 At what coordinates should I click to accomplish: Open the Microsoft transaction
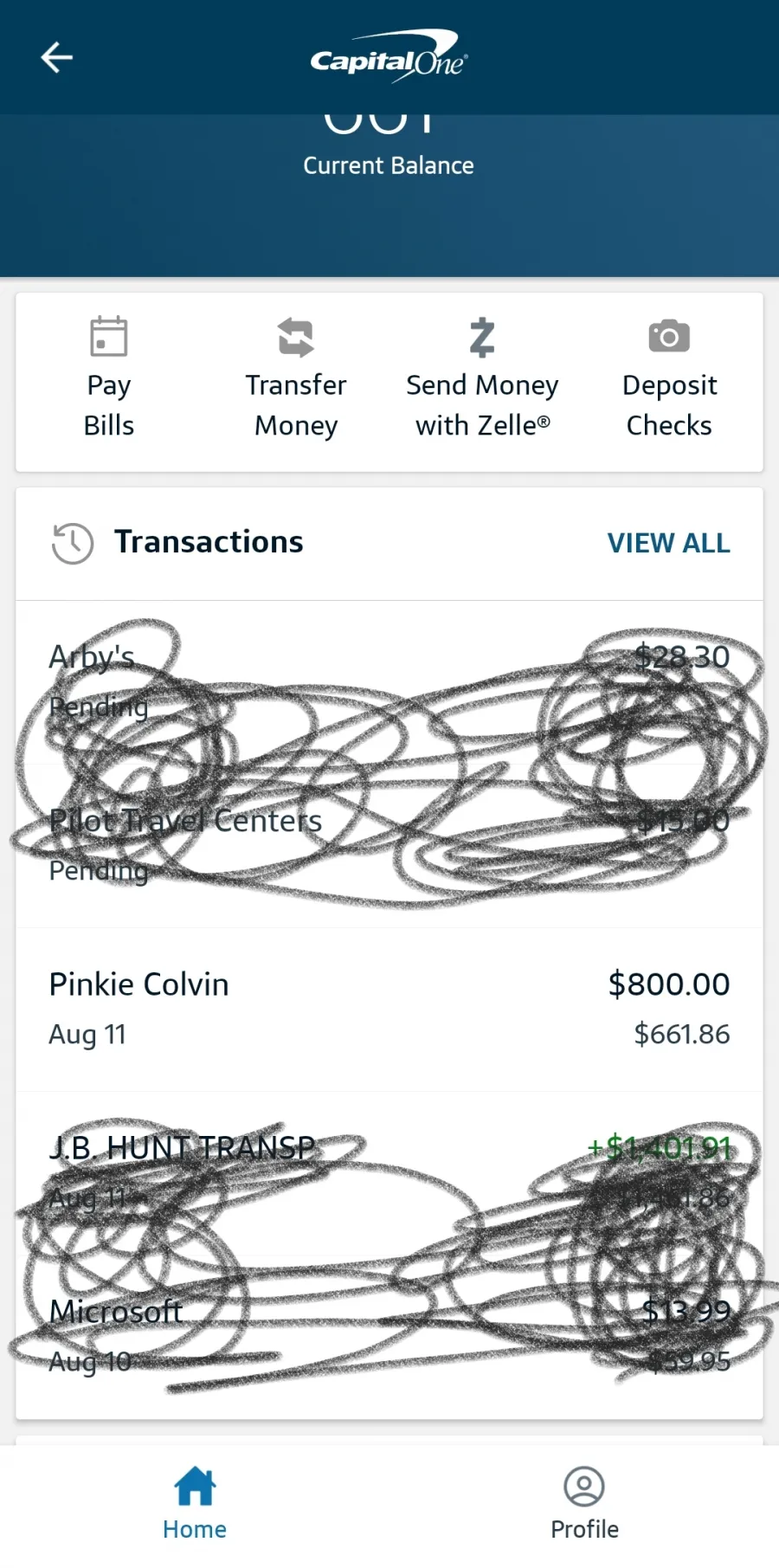point(389,1336)
